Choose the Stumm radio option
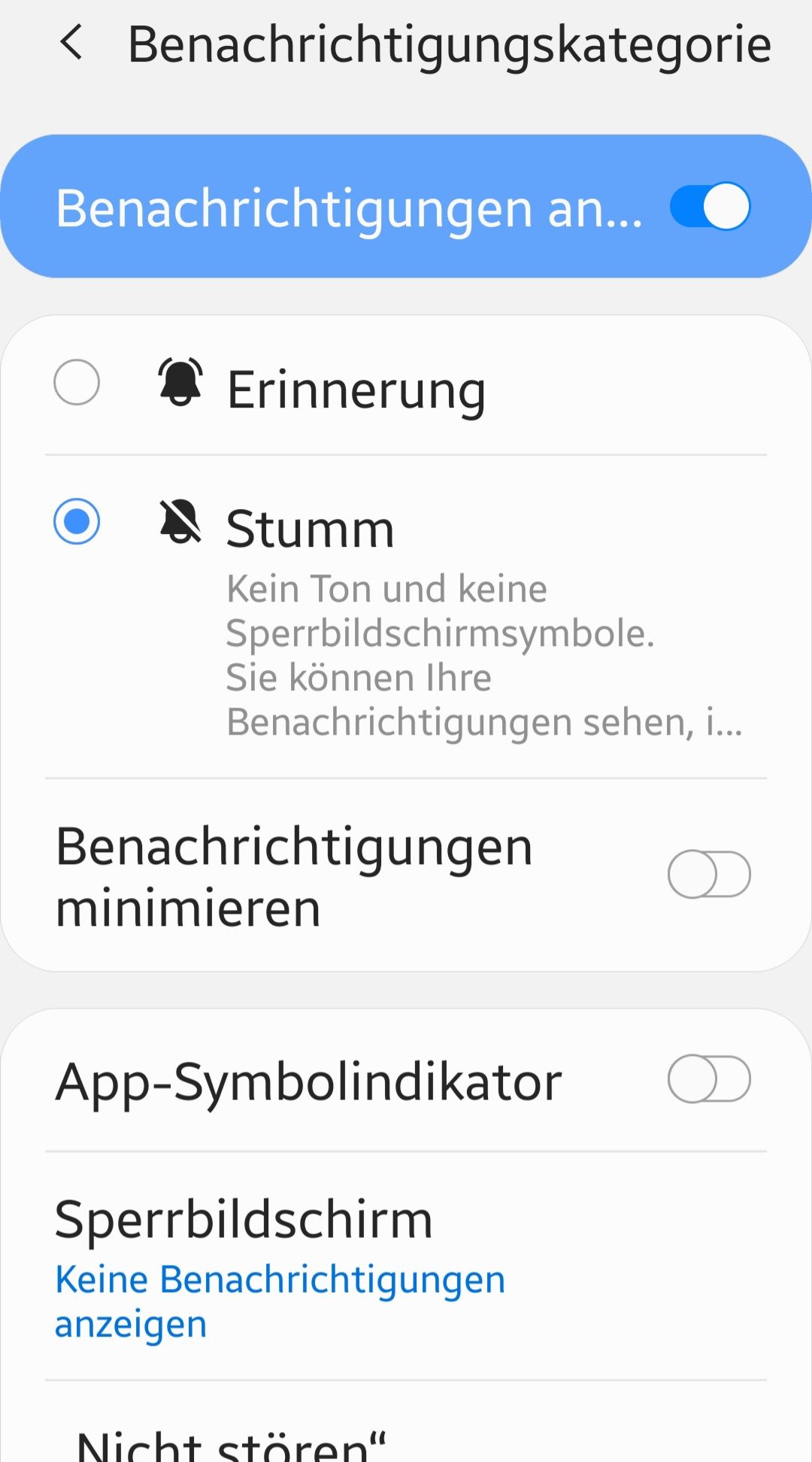Viewport: 812px width, 1462px height. coord(77,521)
